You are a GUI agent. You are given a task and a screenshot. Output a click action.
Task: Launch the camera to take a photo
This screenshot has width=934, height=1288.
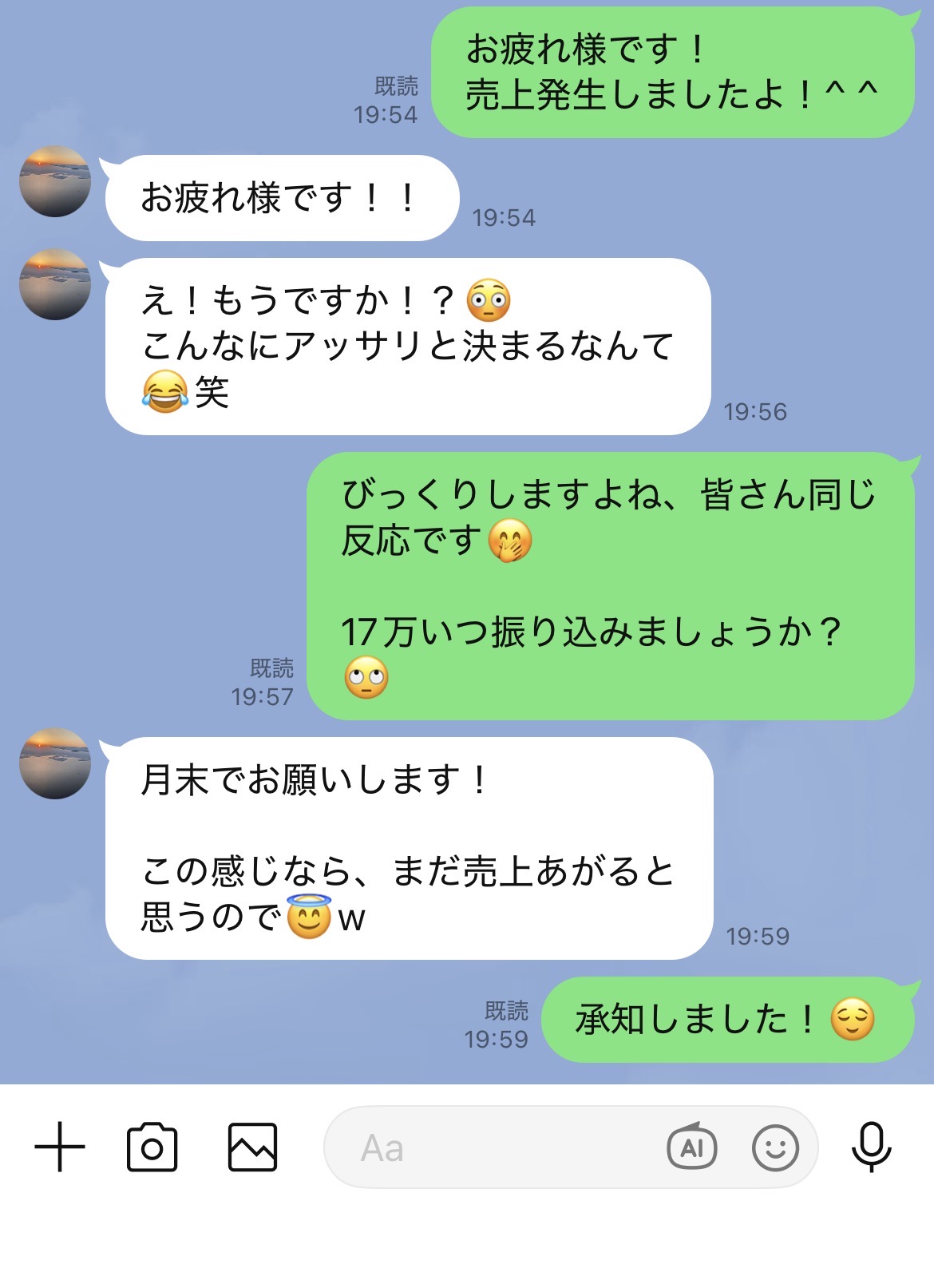click(x=152, y=1147)
